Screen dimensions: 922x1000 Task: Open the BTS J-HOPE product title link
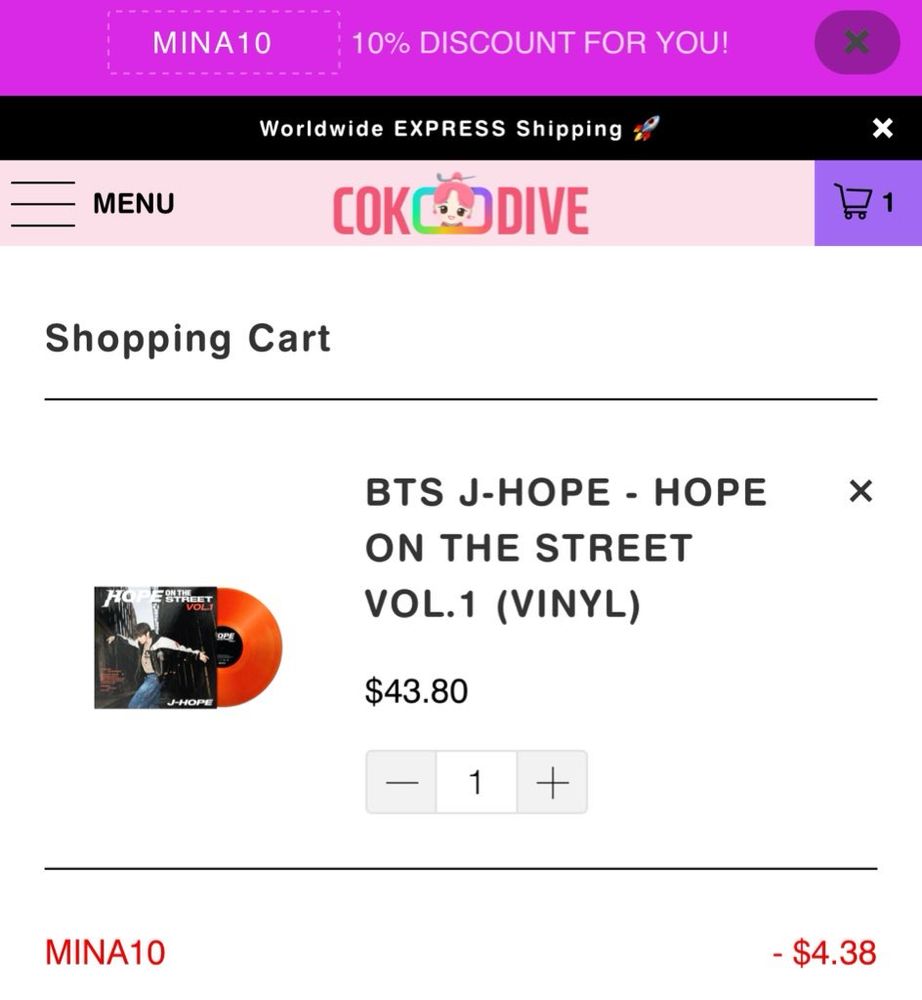pyautogui.click(x=566, y=547)
